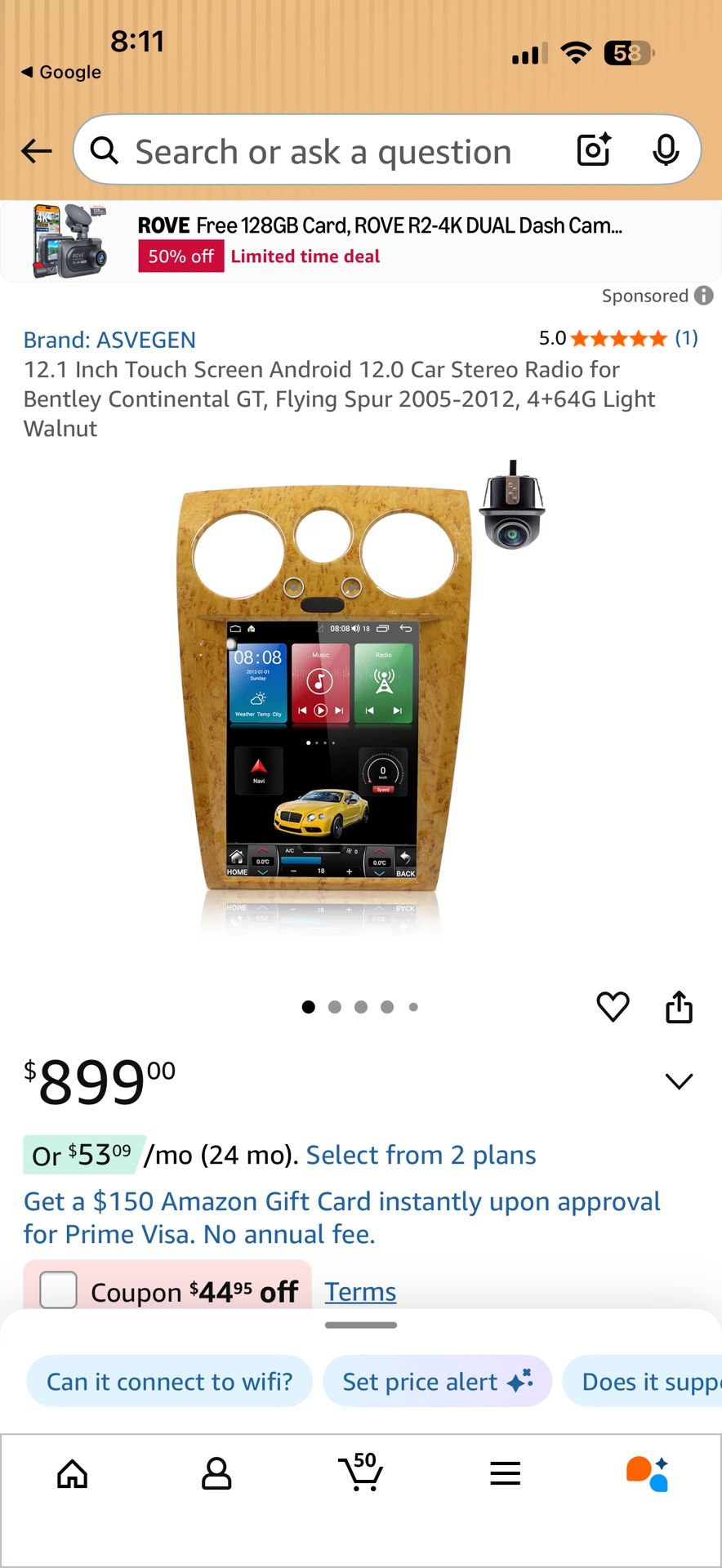Open the 5.0 star ratings and reviews
The image size is (722, 1568).
[618, 338]
